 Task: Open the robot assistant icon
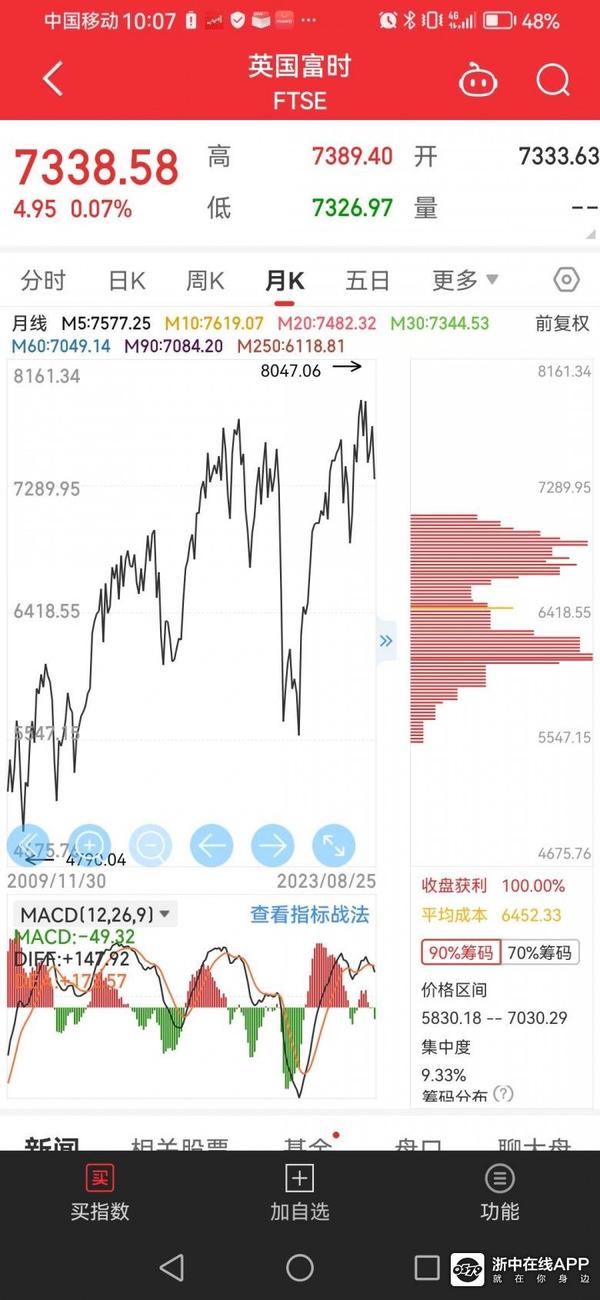[x=478, y=80]
